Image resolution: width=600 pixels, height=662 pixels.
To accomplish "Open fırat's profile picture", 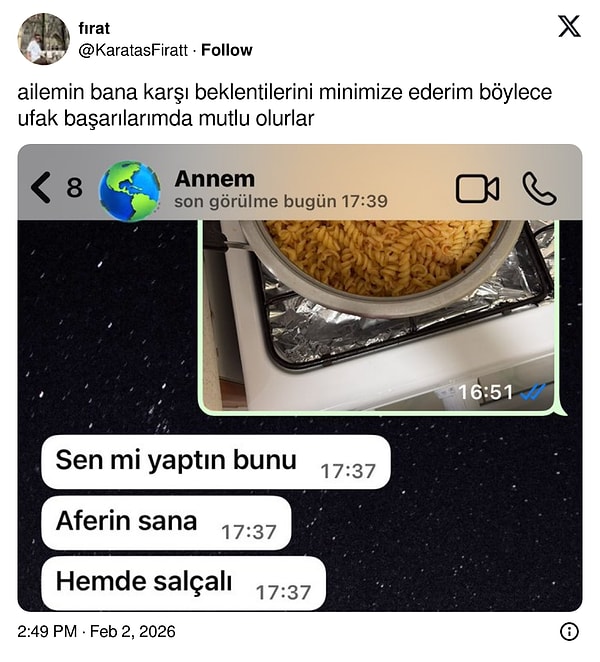I will pyautogui.click(x=43, y=39).
